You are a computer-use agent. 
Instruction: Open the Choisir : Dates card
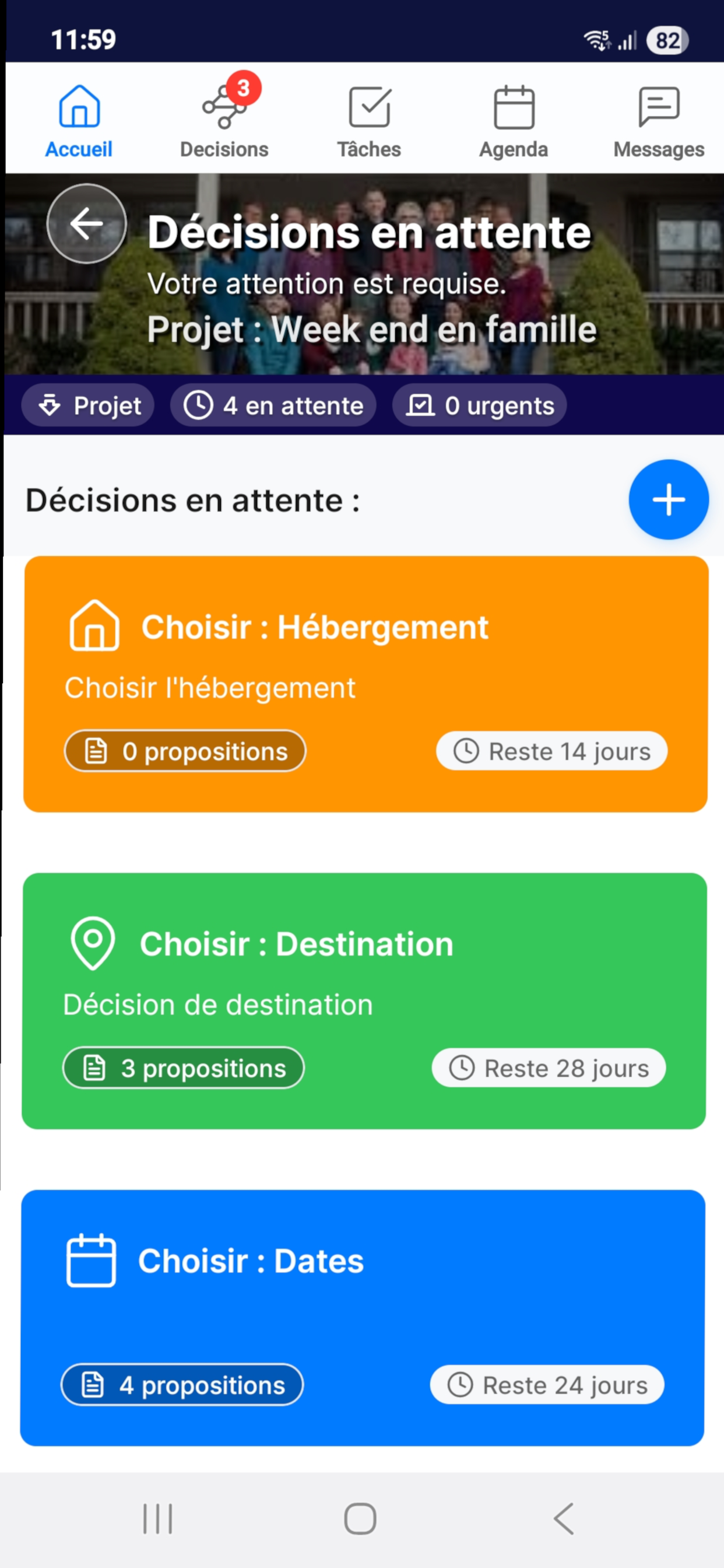[363, 1317]
